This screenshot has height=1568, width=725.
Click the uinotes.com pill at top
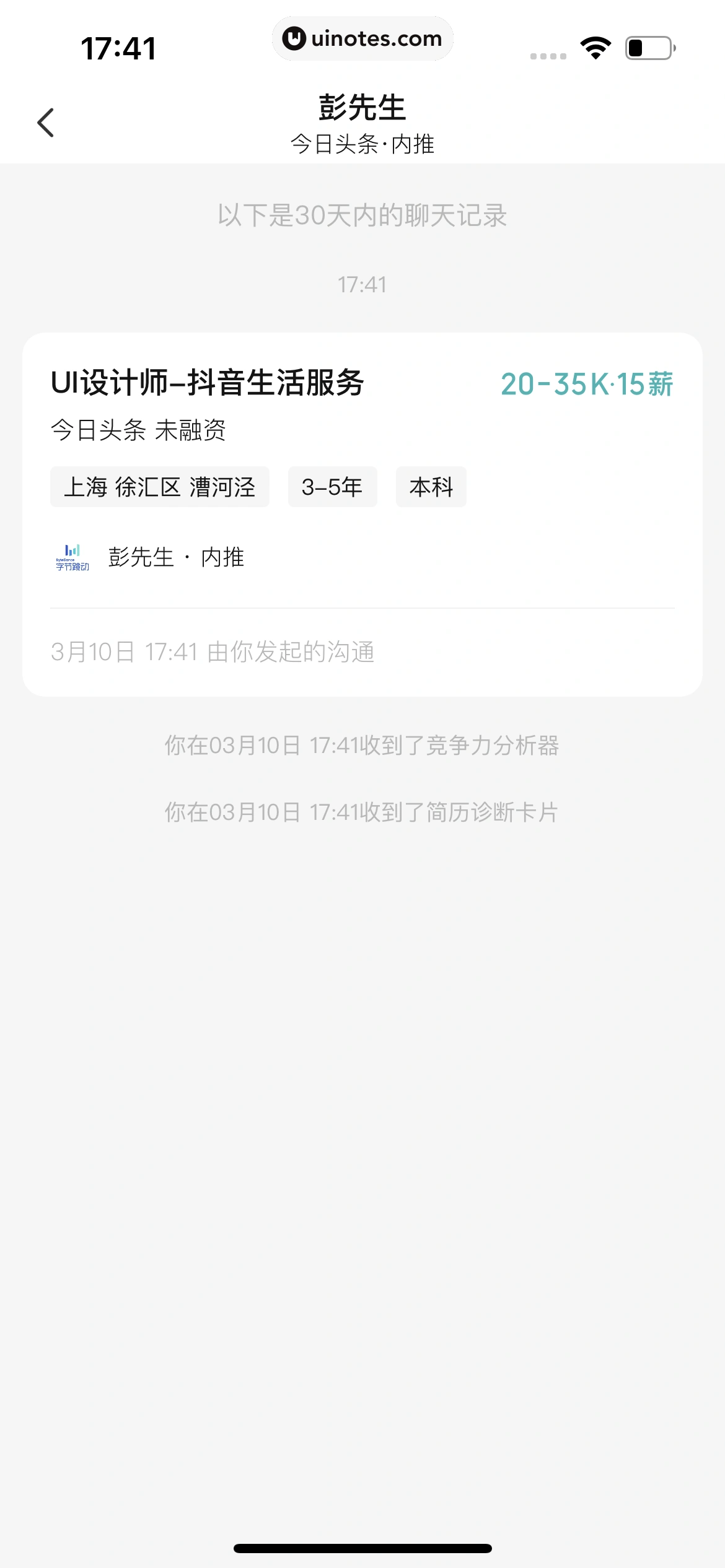pyautogui.click(x=362, y=38)
